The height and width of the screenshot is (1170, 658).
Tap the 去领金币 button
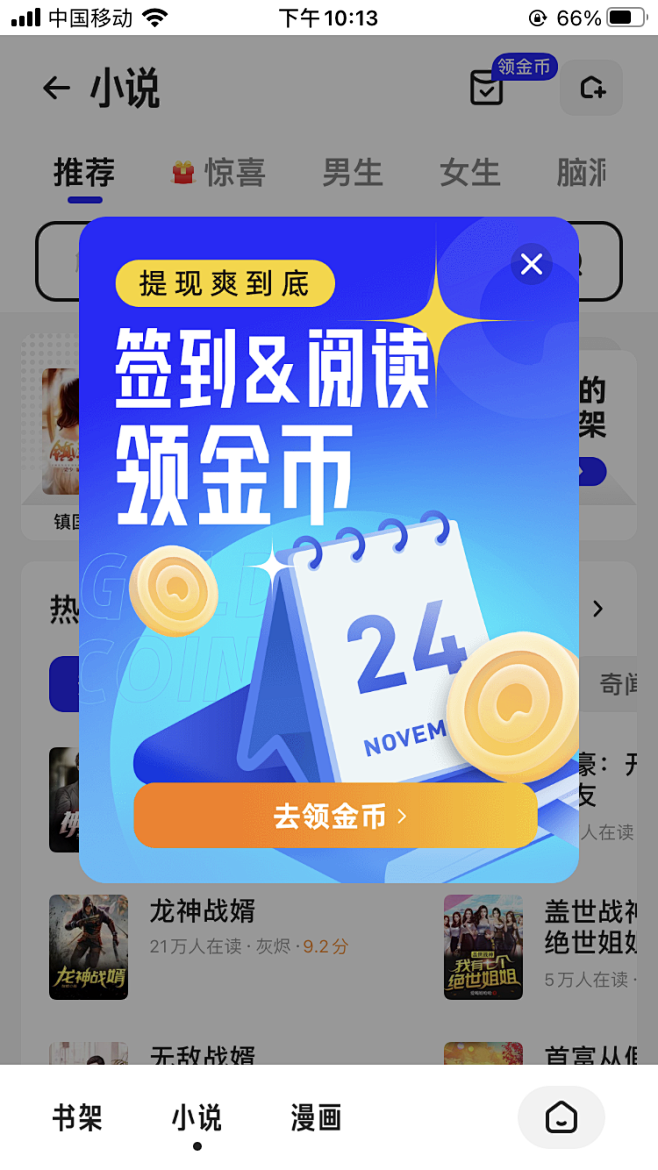336,816
